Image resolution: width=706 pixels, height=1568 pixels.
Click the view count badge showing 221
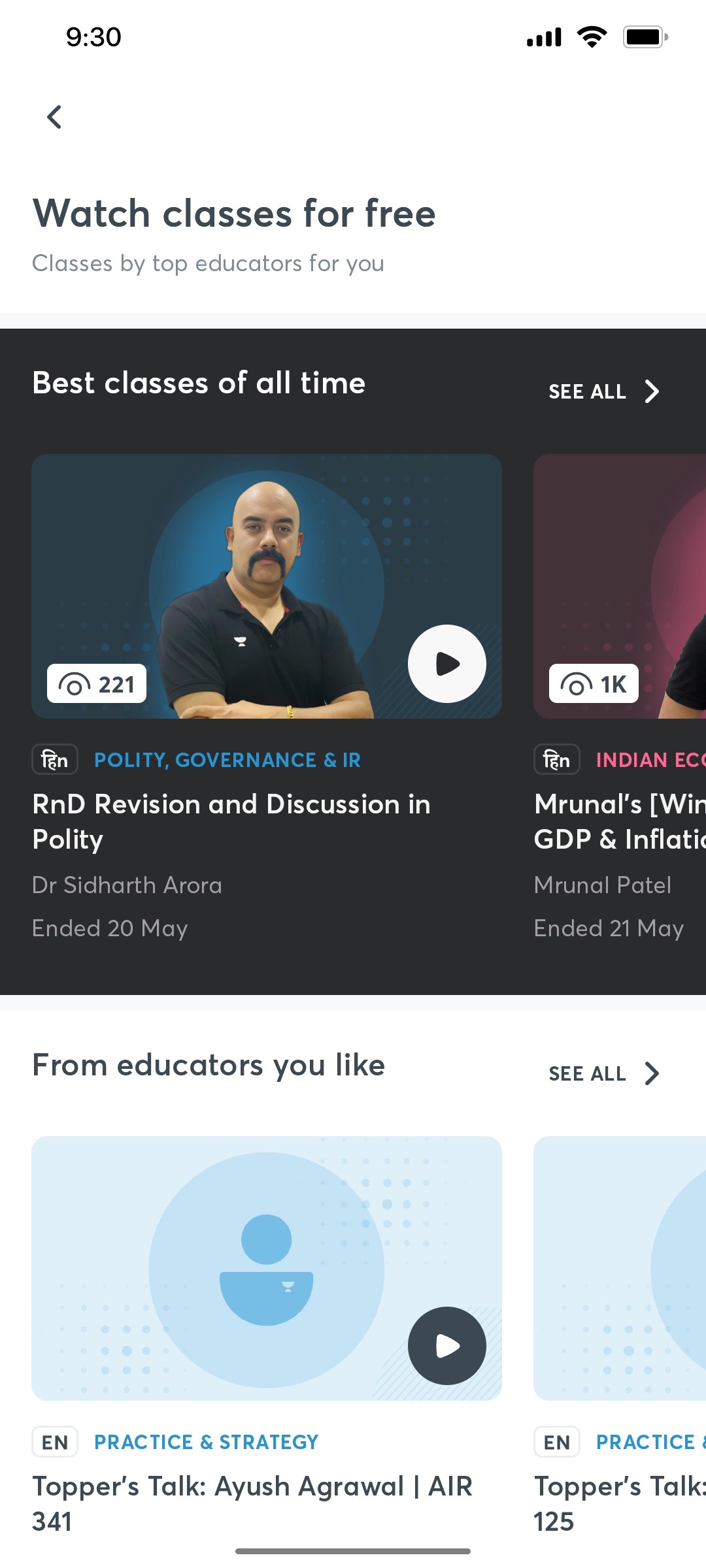pos(96,684)
